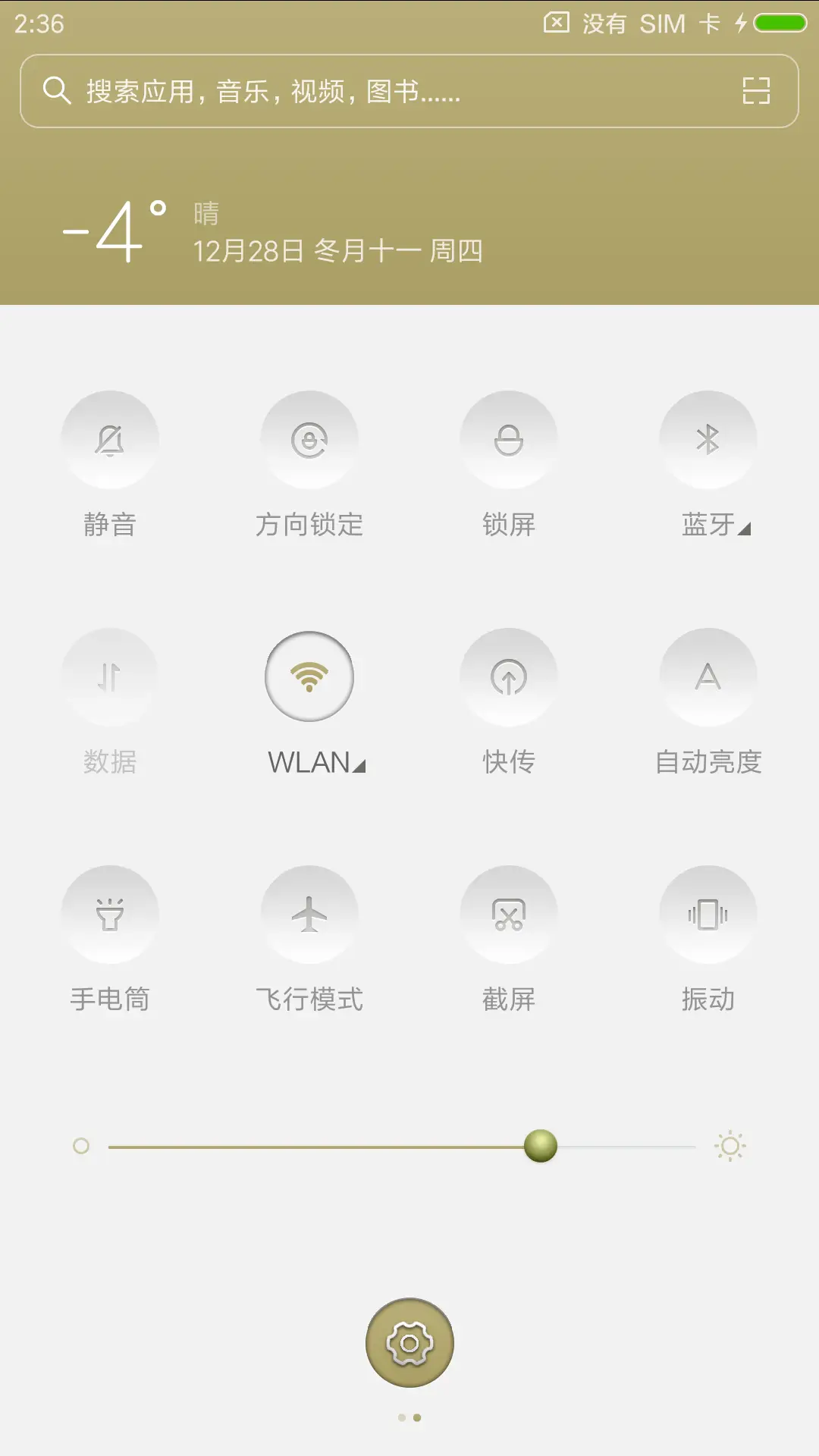Tap the orientation lock (方向锁定) icon
The image size is (819, 1456).
(309, 438)
